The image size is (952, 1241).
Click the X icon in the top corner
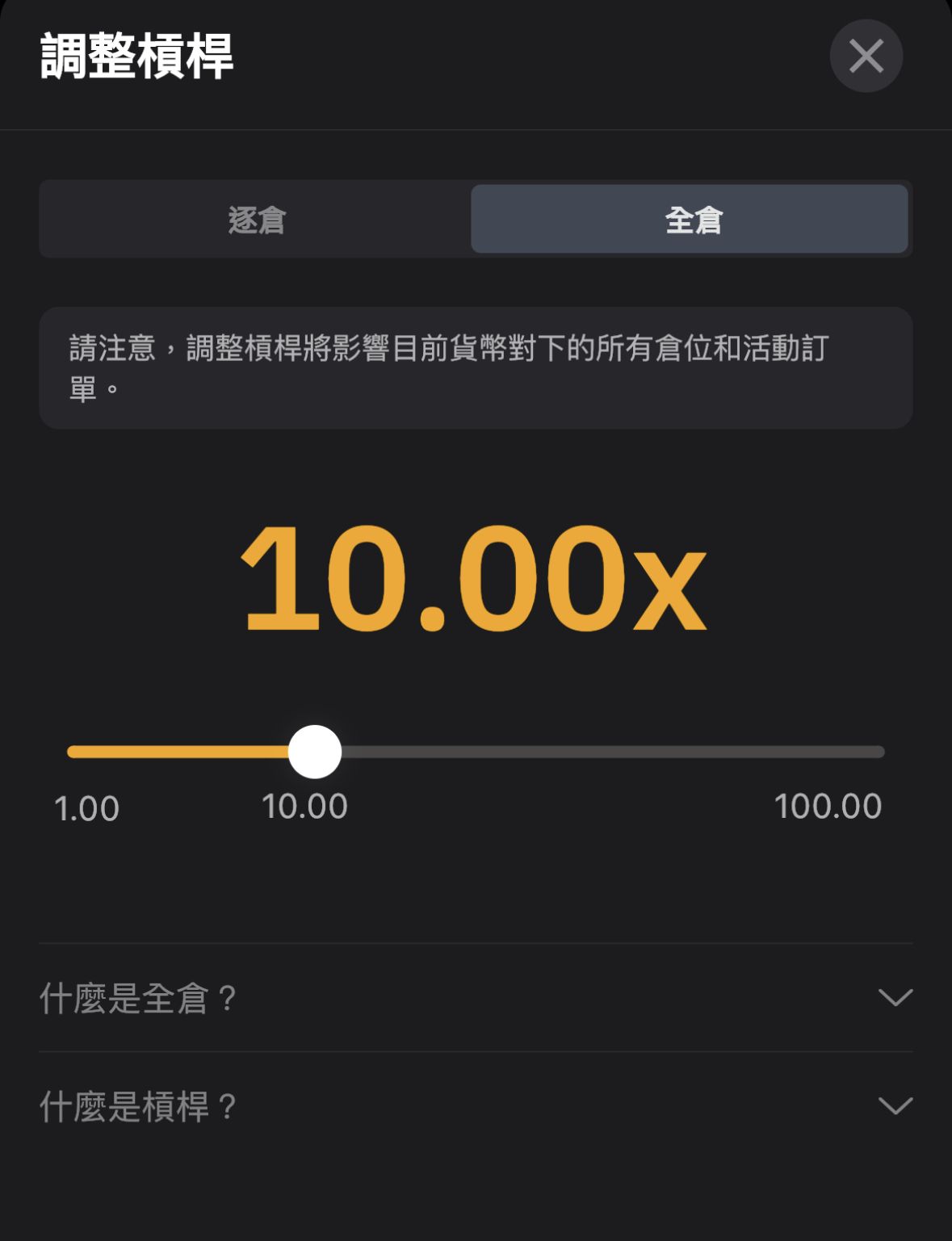point(866,57)
